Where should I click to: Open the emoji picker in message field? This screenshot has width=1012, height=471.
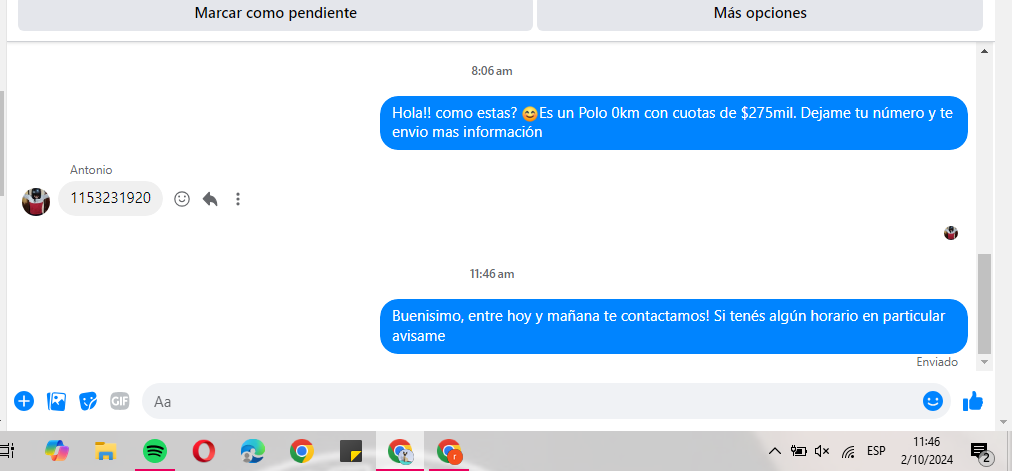tap(933, 401)
